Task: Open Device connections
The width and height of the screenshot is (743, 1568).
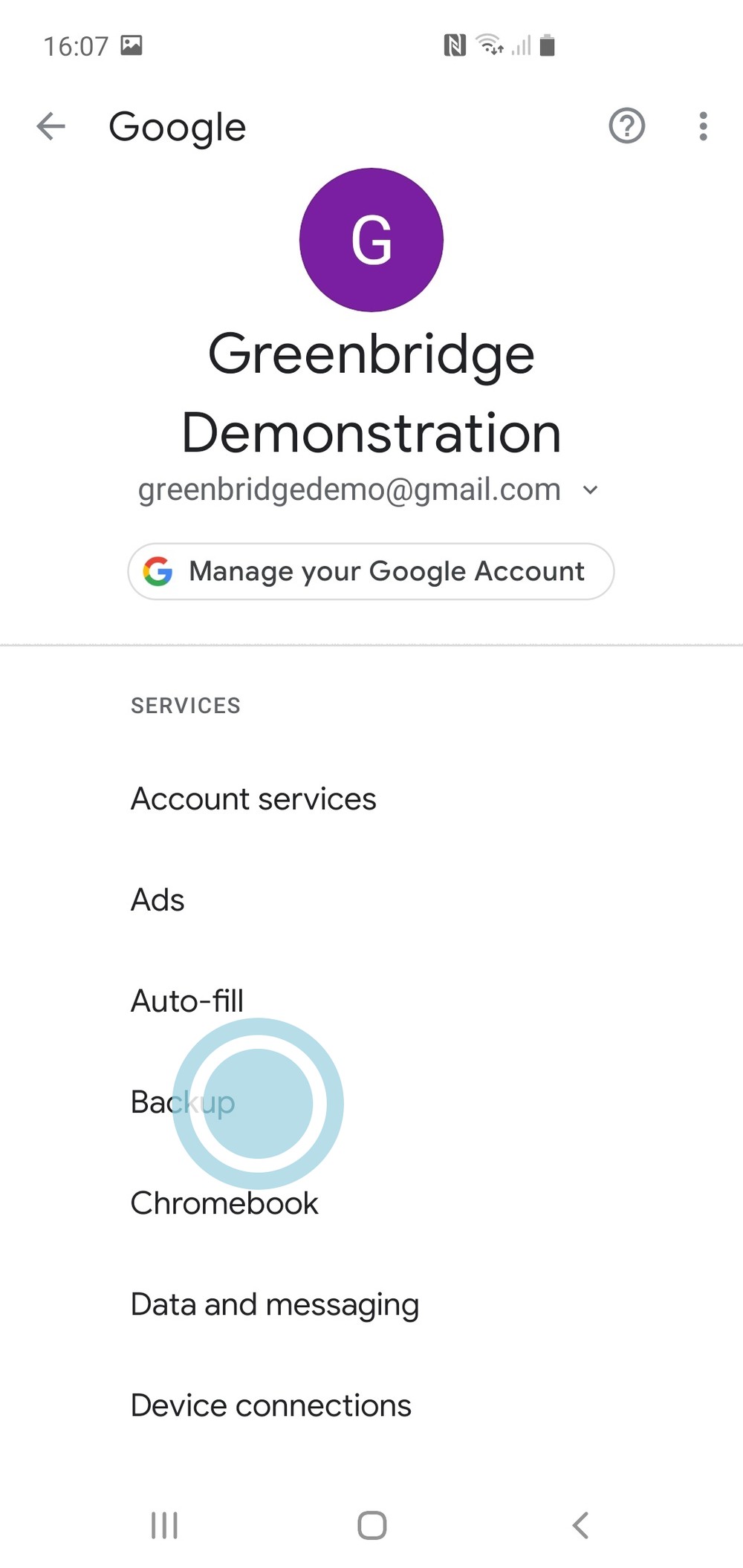Action: click(x=270, y=1405)
